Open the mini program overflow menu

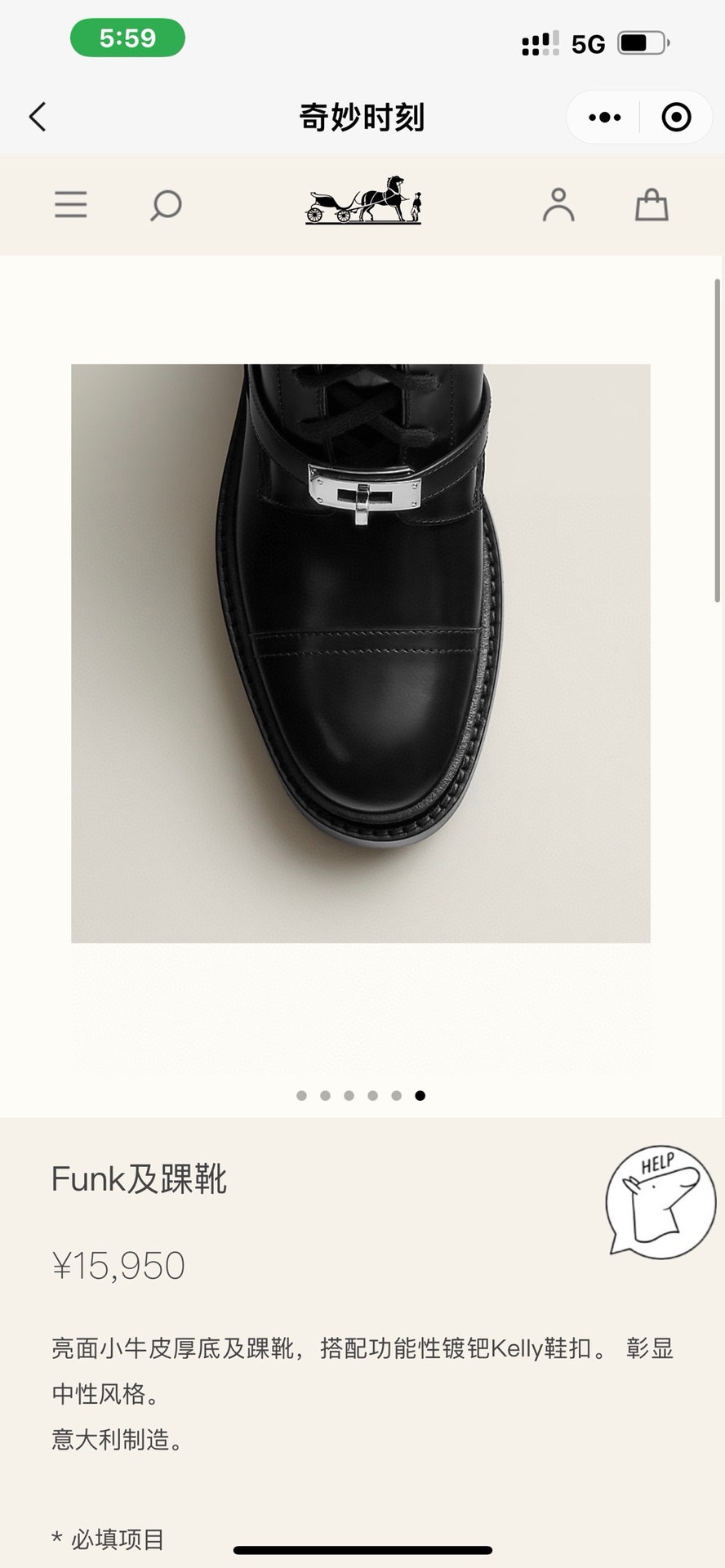(604, 118)
